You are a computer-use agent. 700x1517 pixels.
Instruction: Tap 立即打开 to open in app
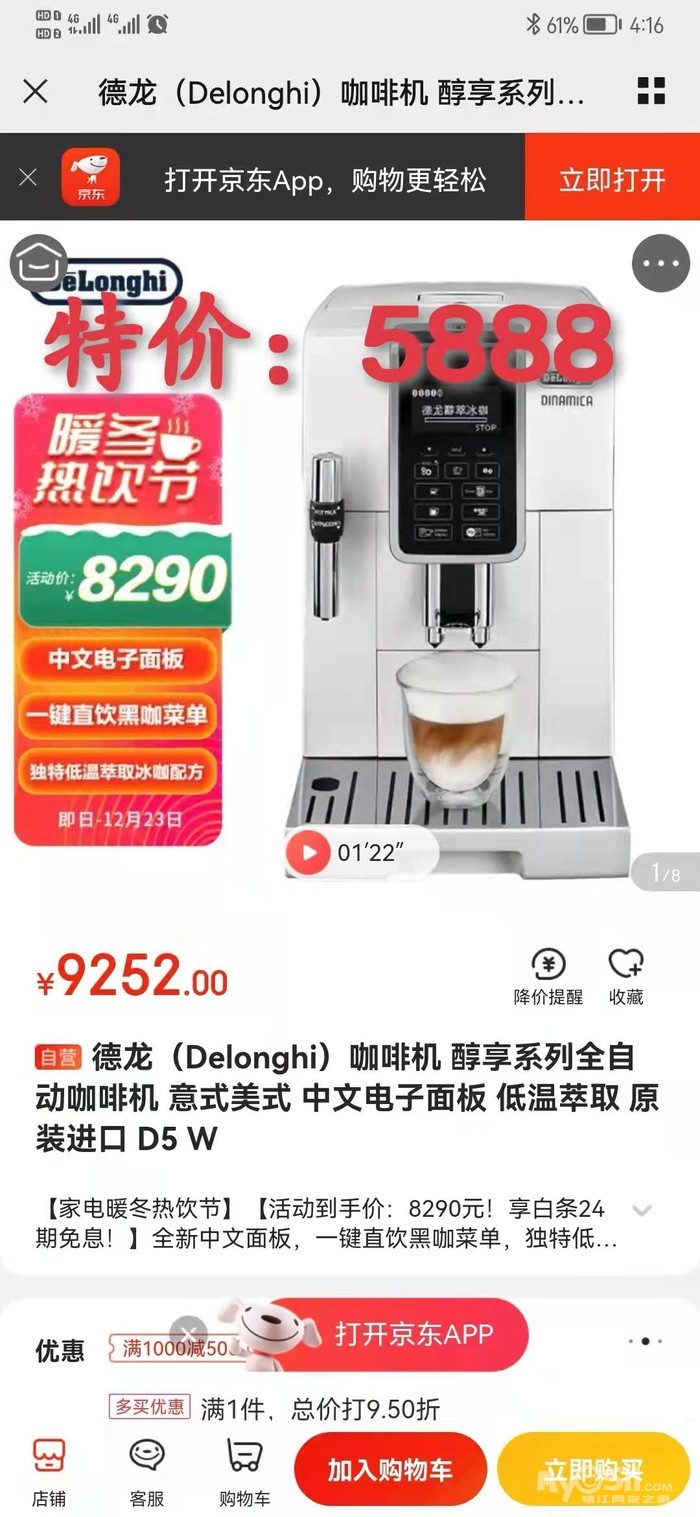[x=612, y=180]
